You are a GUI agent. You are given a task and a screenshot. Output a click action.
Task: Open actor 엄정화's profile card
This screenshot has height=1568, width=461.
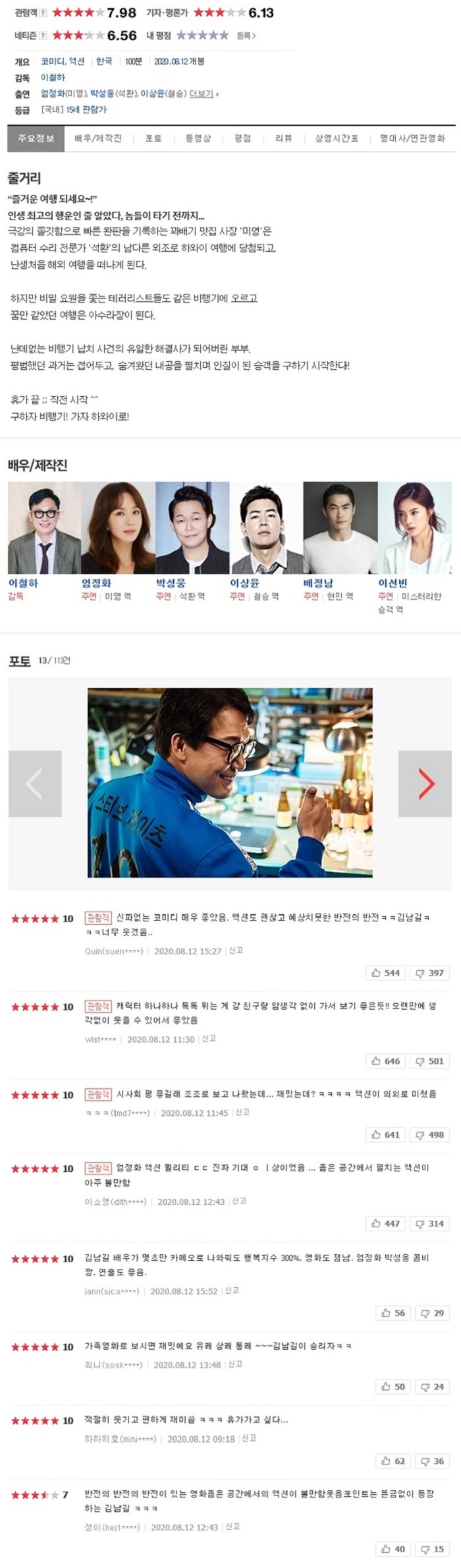pos(118,527)
